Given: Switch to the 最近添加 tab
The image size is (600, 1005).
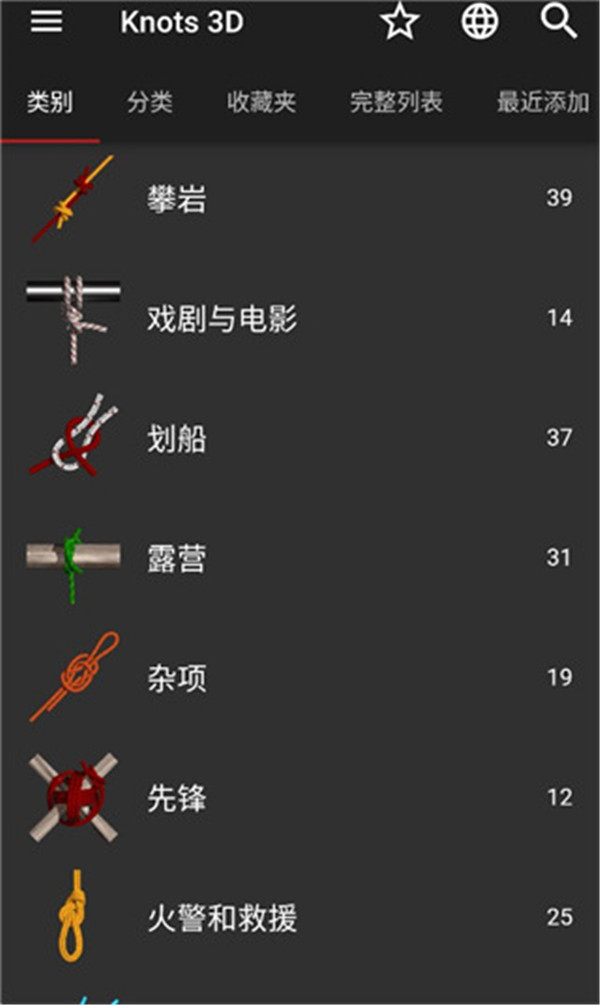Looking at the screenshot, I should [x=542, y=102].
